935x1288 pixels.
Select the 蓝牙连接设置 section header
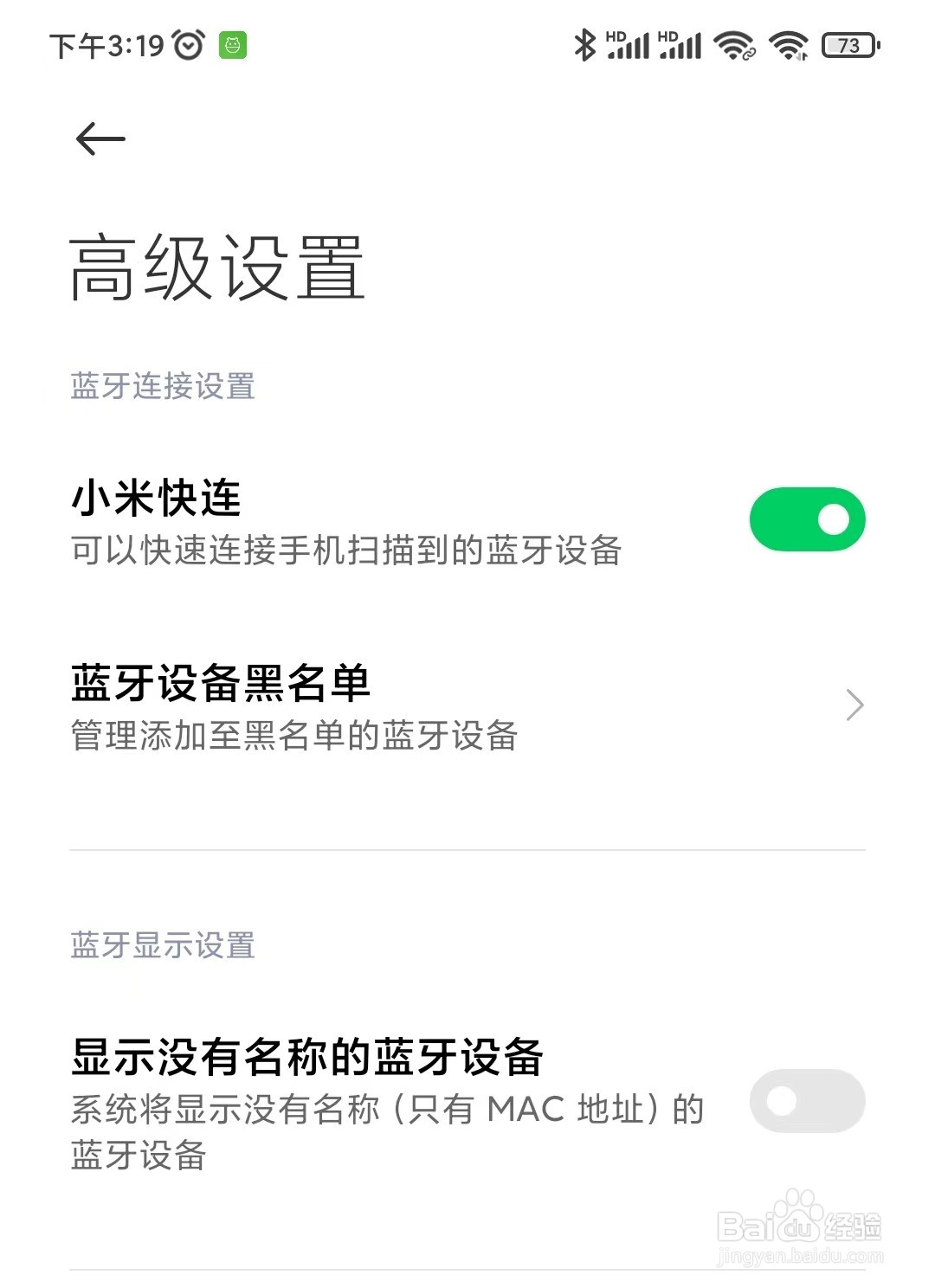click(162, 387)
